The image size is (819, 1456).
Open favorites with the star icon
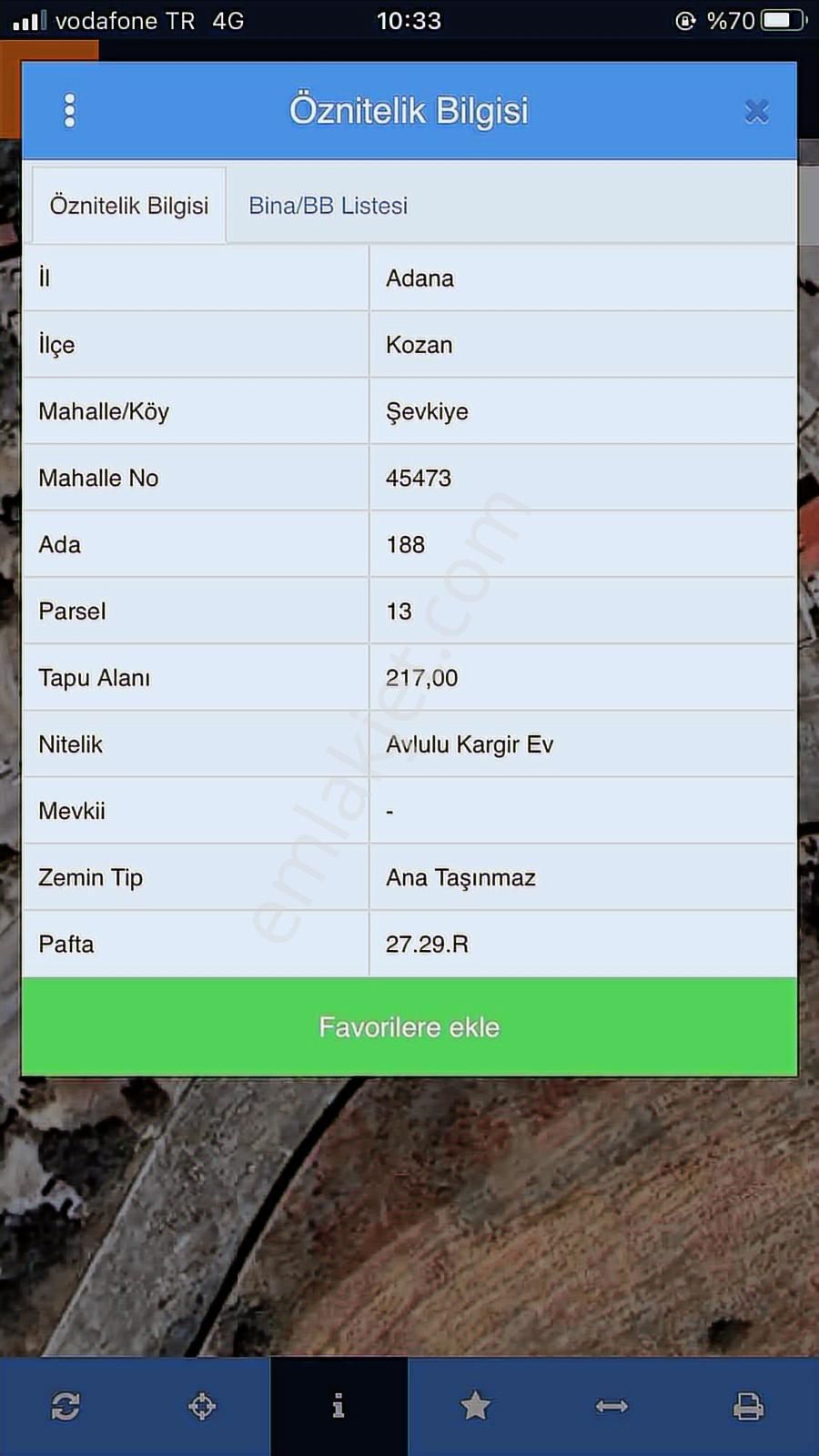click(475, 1407)
